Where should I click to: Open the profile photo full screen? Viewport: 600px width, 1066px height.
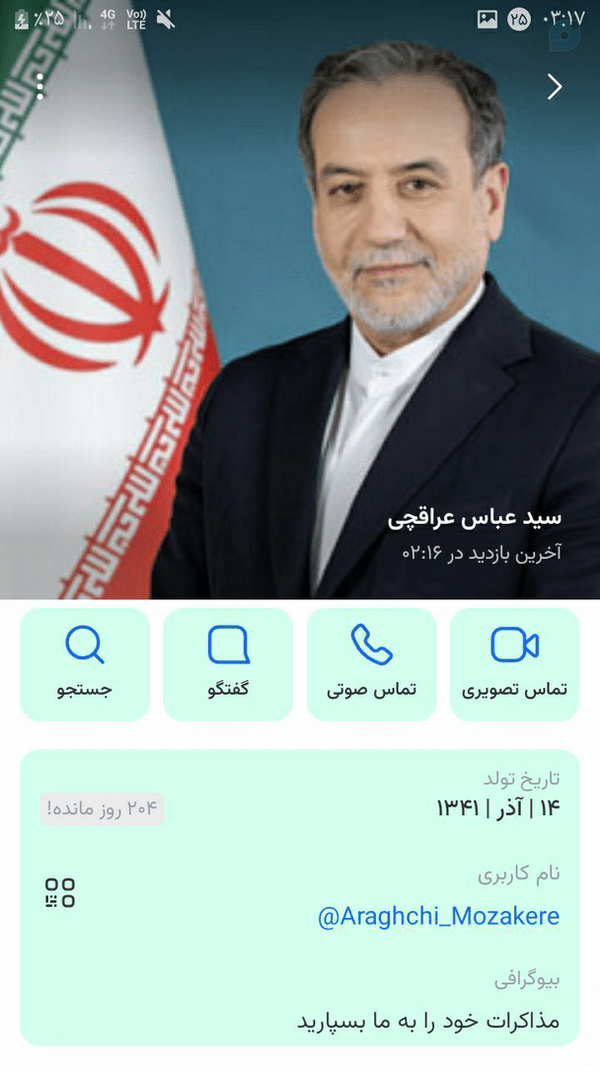pyautogui.click(x=300, y=299)
